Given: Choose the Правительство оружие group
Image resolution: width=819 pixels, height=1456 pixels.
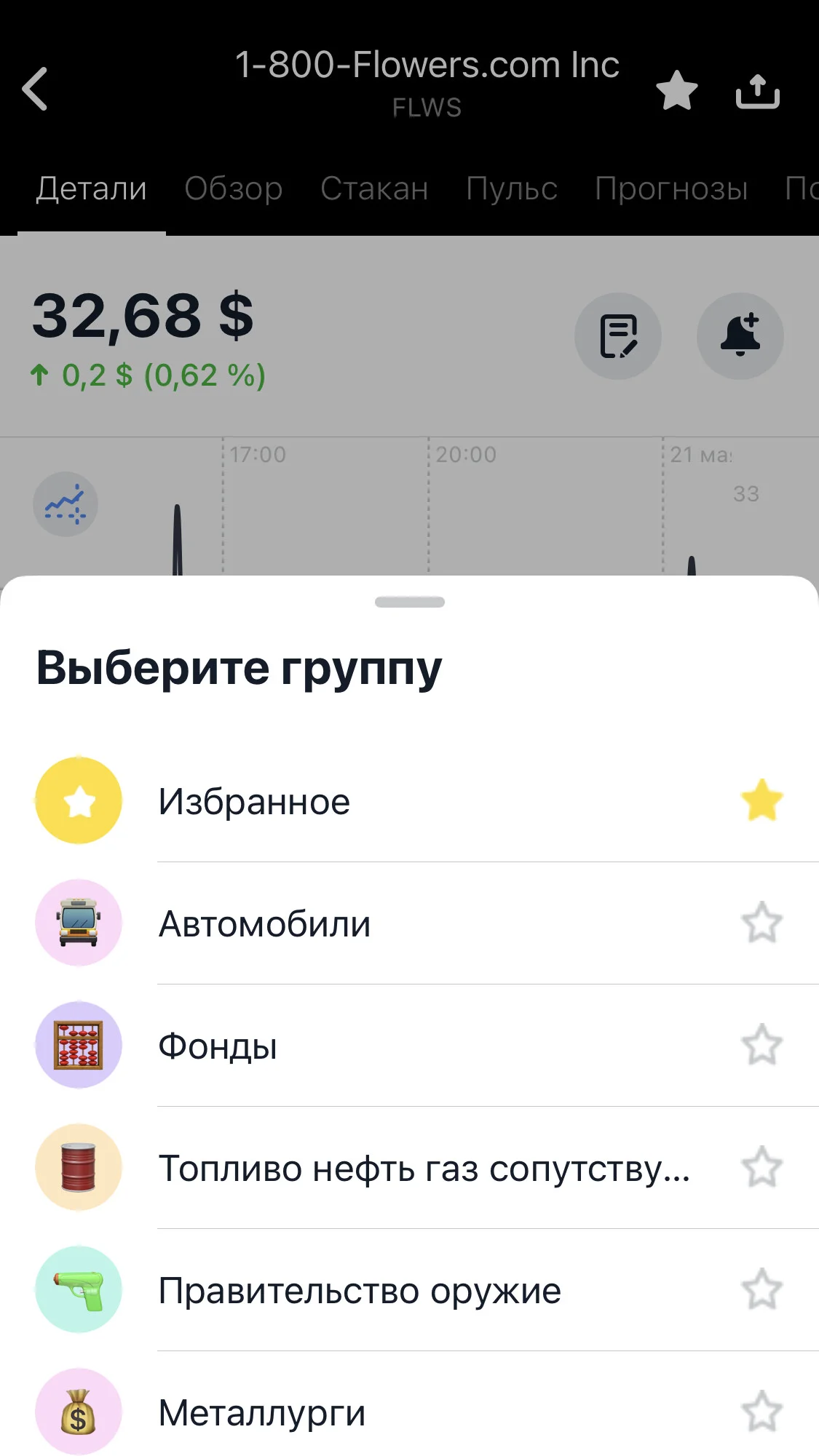Looking at the screenshot, I should (409, 1289).
